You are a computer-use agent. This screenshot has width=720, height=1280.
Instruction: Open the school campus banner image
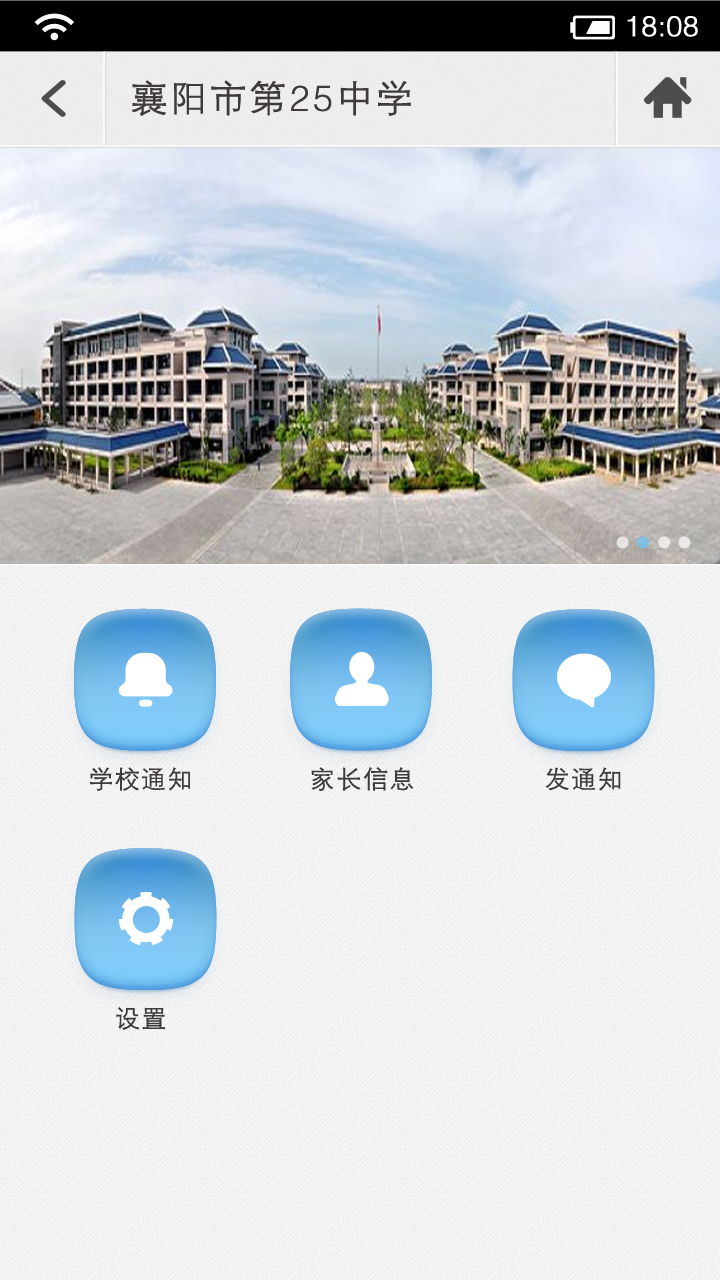[360, 355]
